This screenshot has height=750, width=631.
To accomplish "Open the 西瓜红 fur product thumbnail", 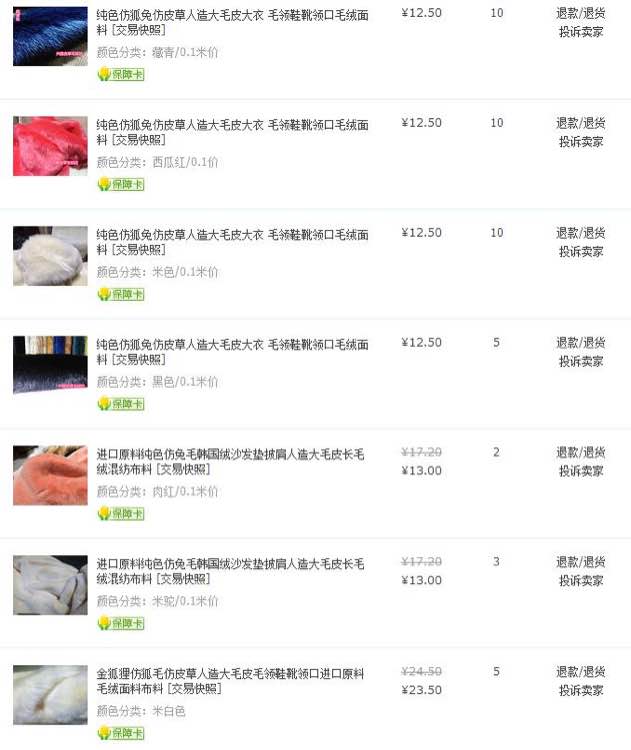I will click(x=50, y=146).
